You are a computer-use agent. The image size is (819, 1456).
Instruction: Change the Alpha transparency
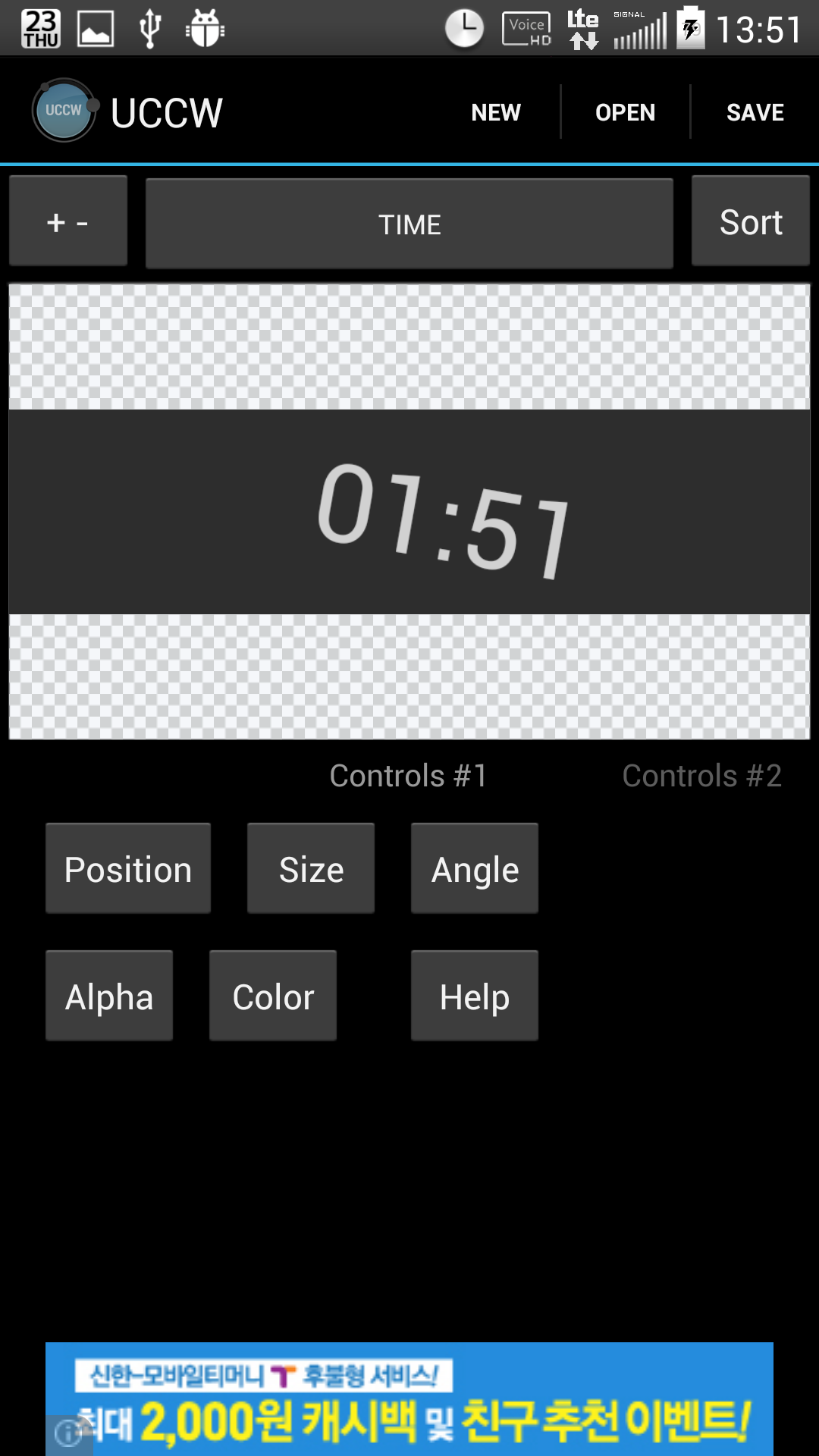[109, 996]
